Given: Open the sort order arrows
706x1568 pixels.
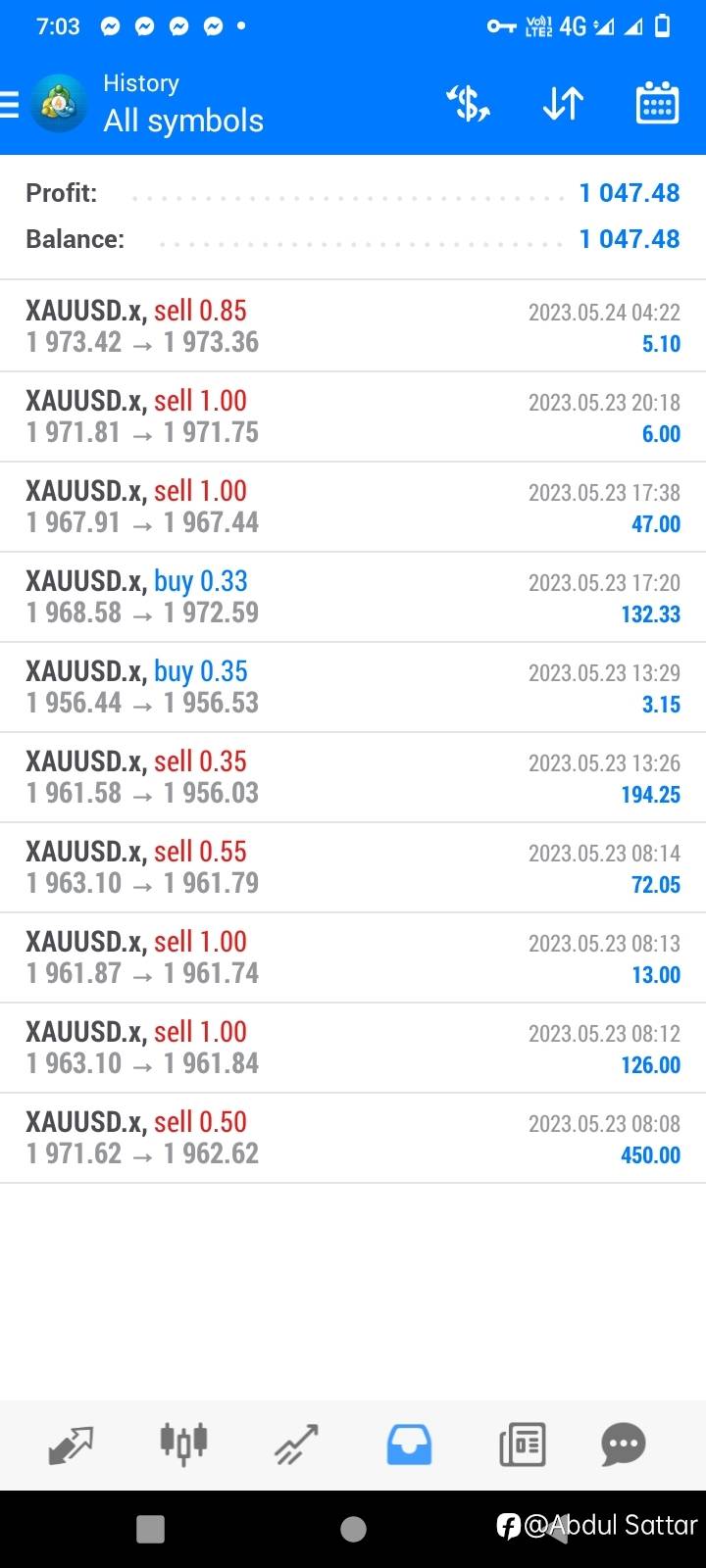Looking at the screenshot, I should [x=563, y=103].
